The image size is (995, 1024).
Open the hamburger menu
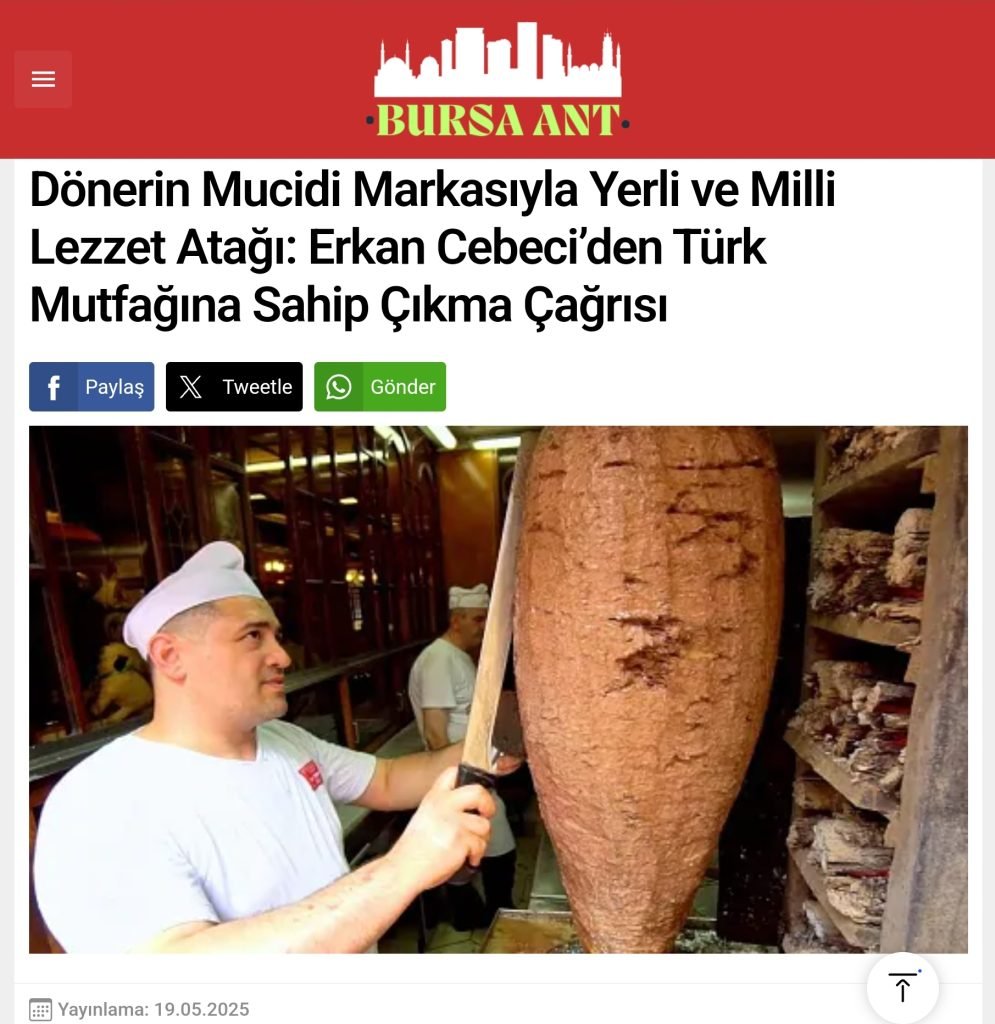[43, 79]
